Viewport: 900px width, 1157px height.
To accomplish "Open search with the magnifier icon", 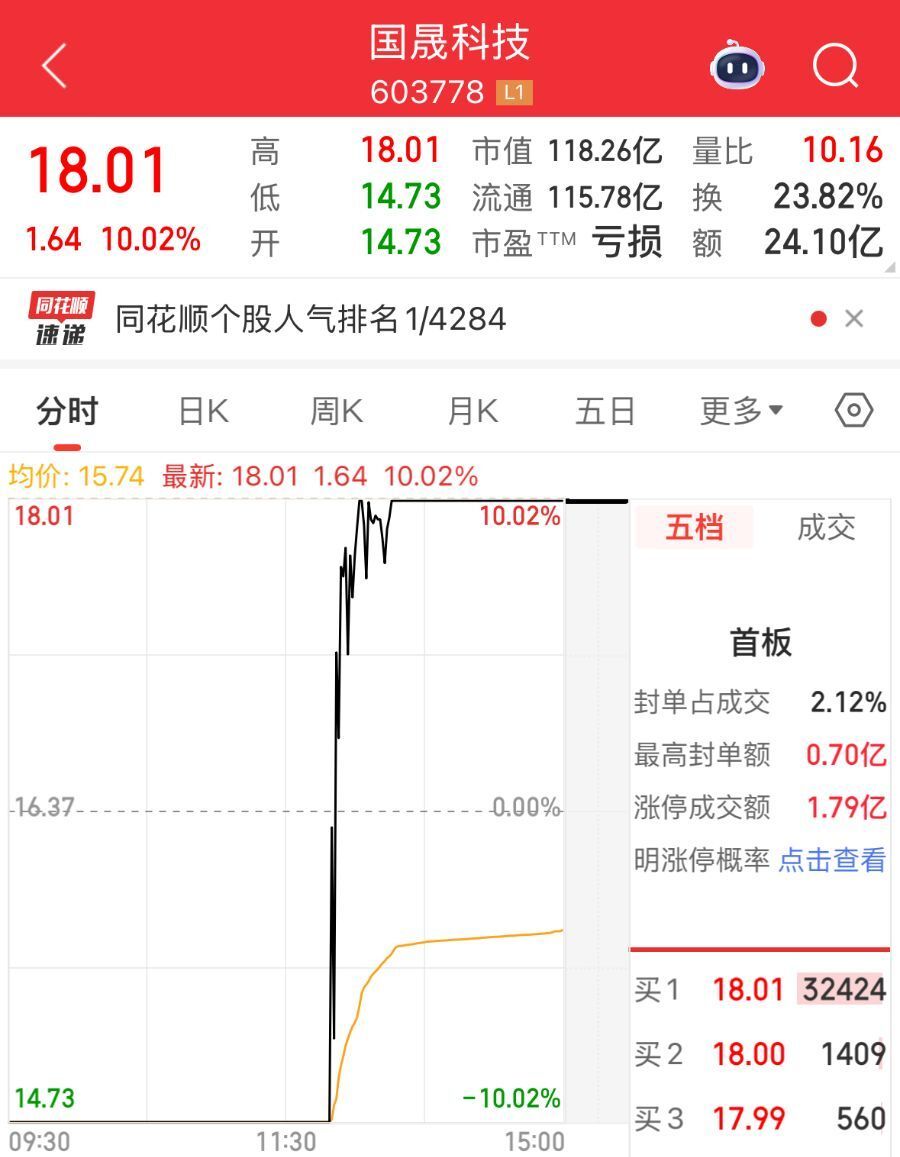I will tap(836, 67).
